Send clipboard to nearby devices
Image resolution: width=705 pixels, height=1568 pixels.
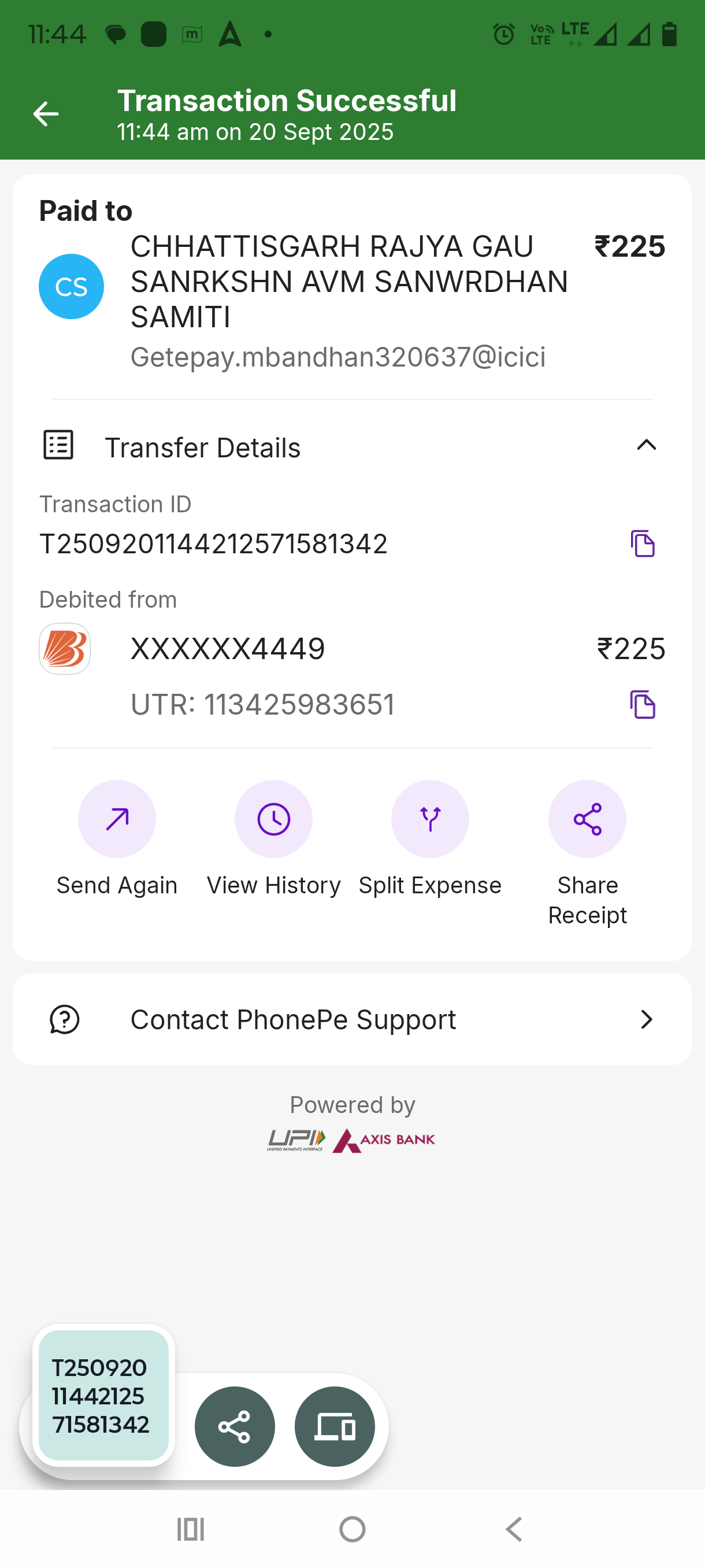(x=335, y=1426)
